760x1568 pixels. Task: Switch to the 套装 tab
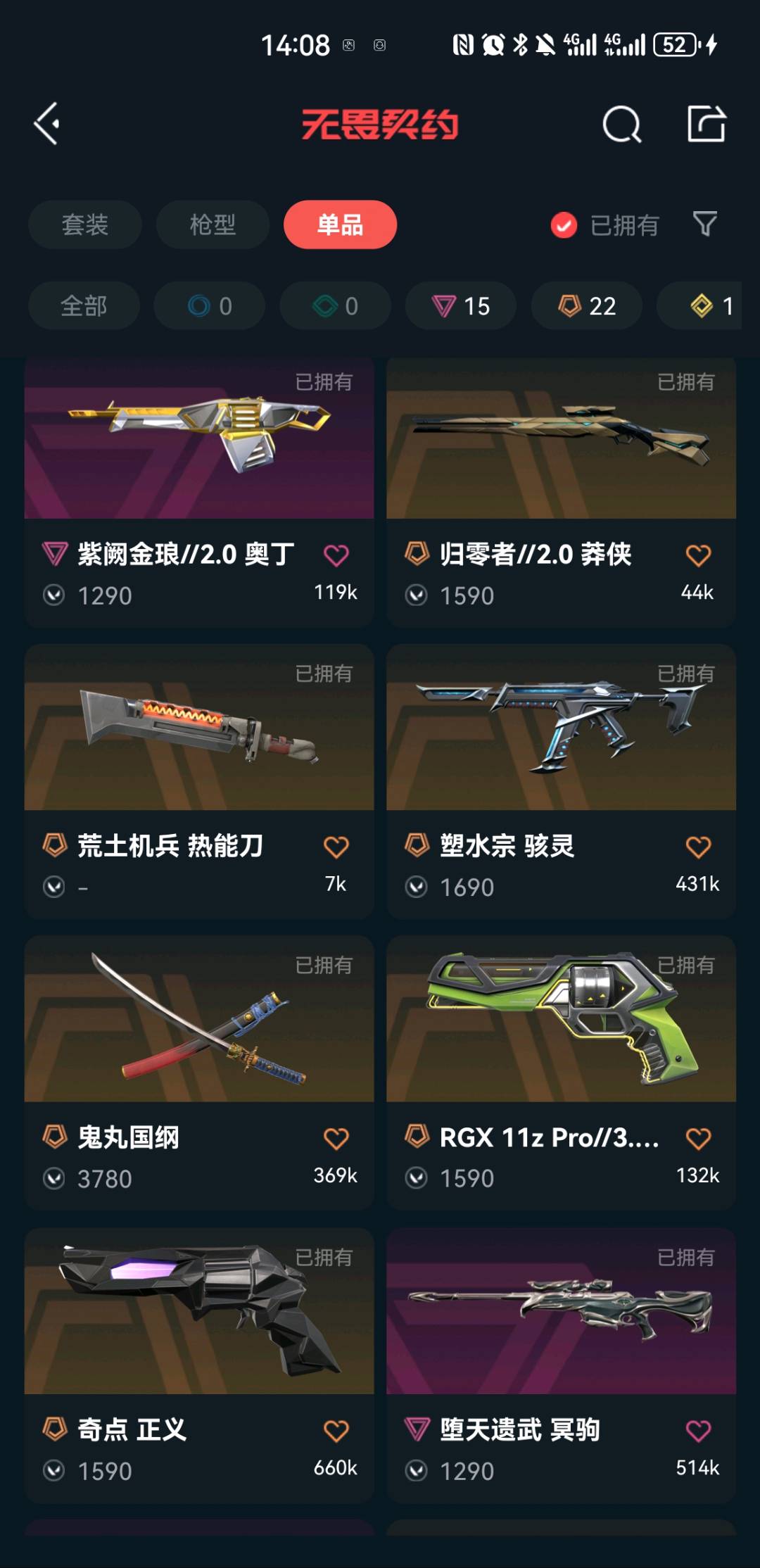point(85,225)
